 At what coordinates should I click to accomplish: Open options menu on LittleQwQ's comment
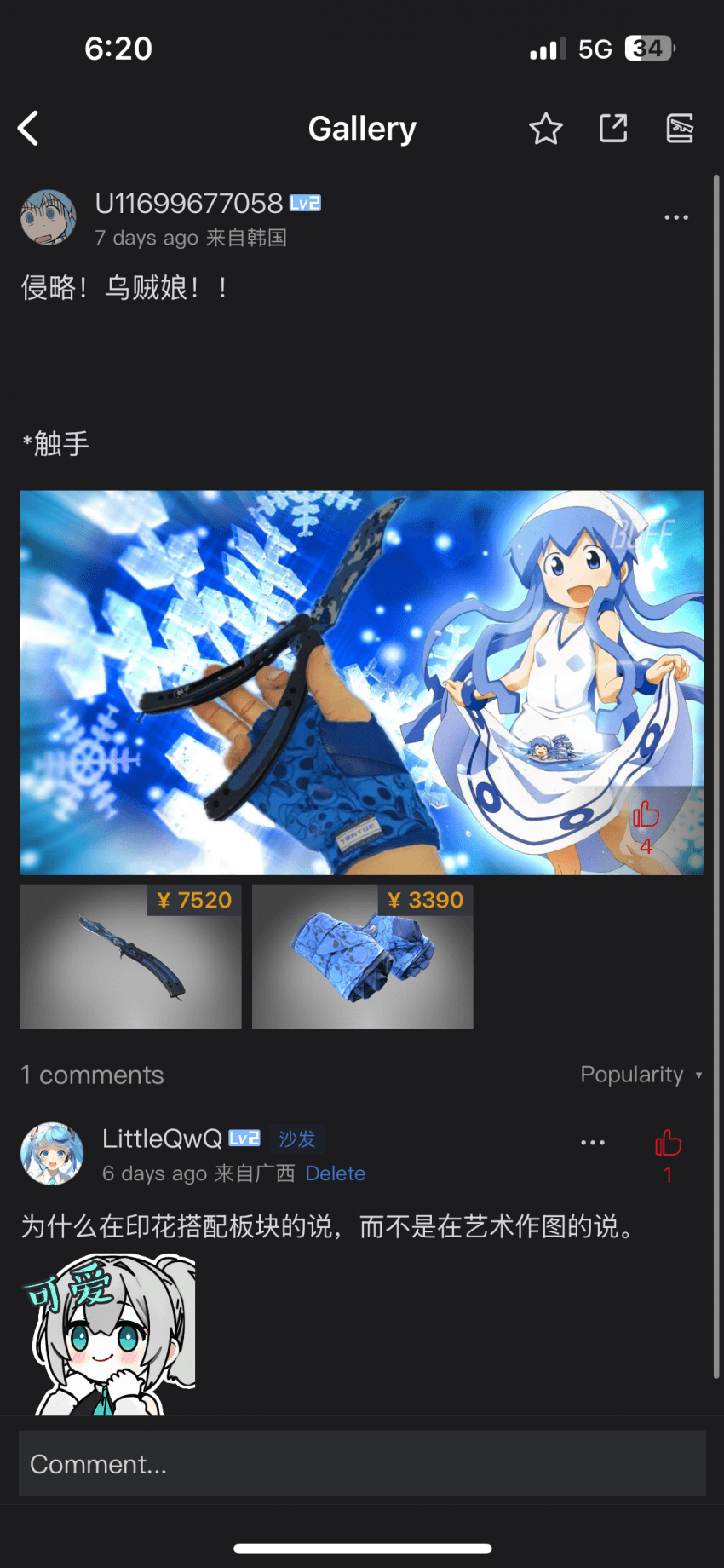click(x=593, y=1143)
